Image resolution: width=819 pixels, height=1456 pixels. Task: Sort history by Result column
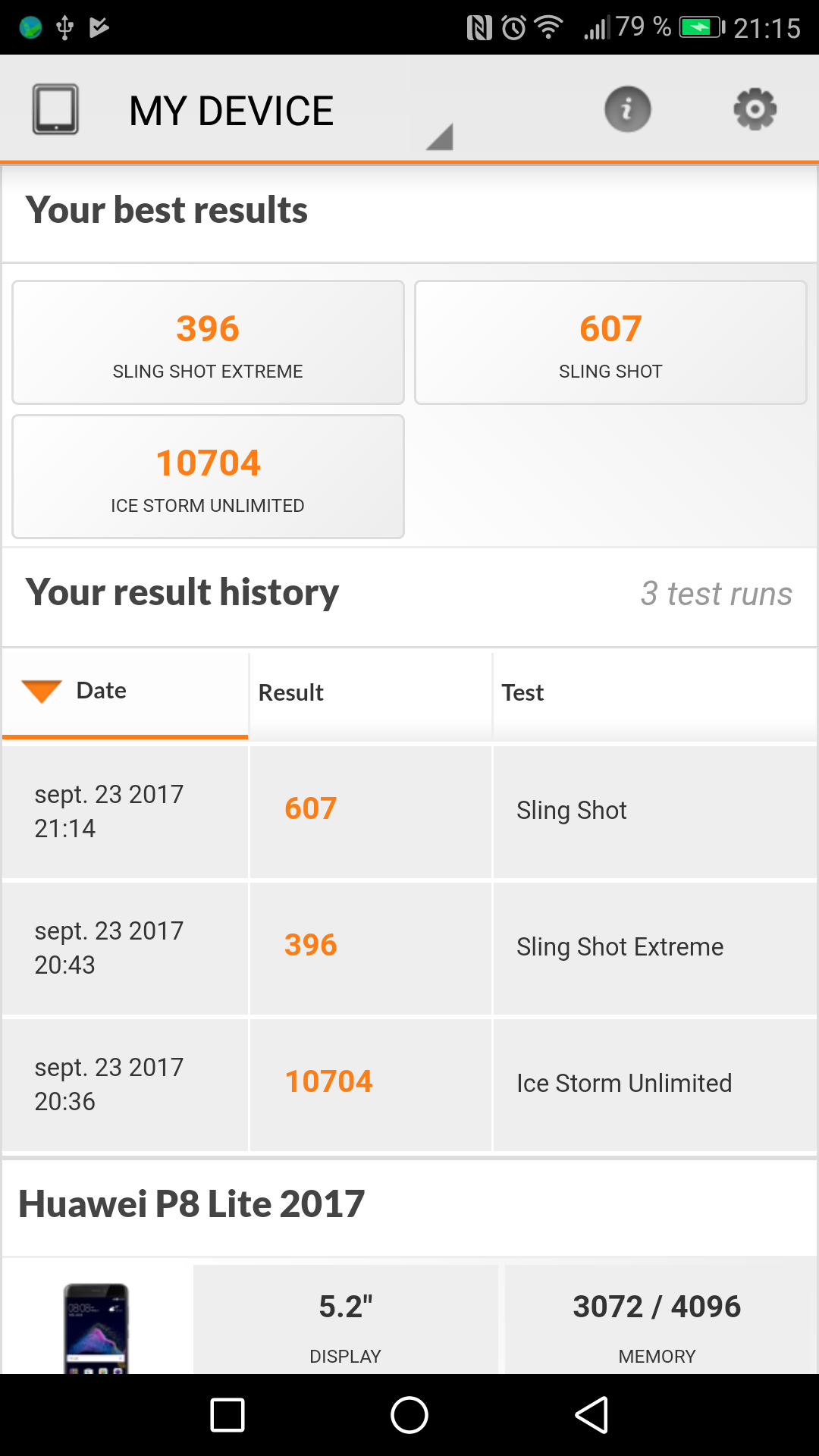pyautogui.click(x=370, y=693)
